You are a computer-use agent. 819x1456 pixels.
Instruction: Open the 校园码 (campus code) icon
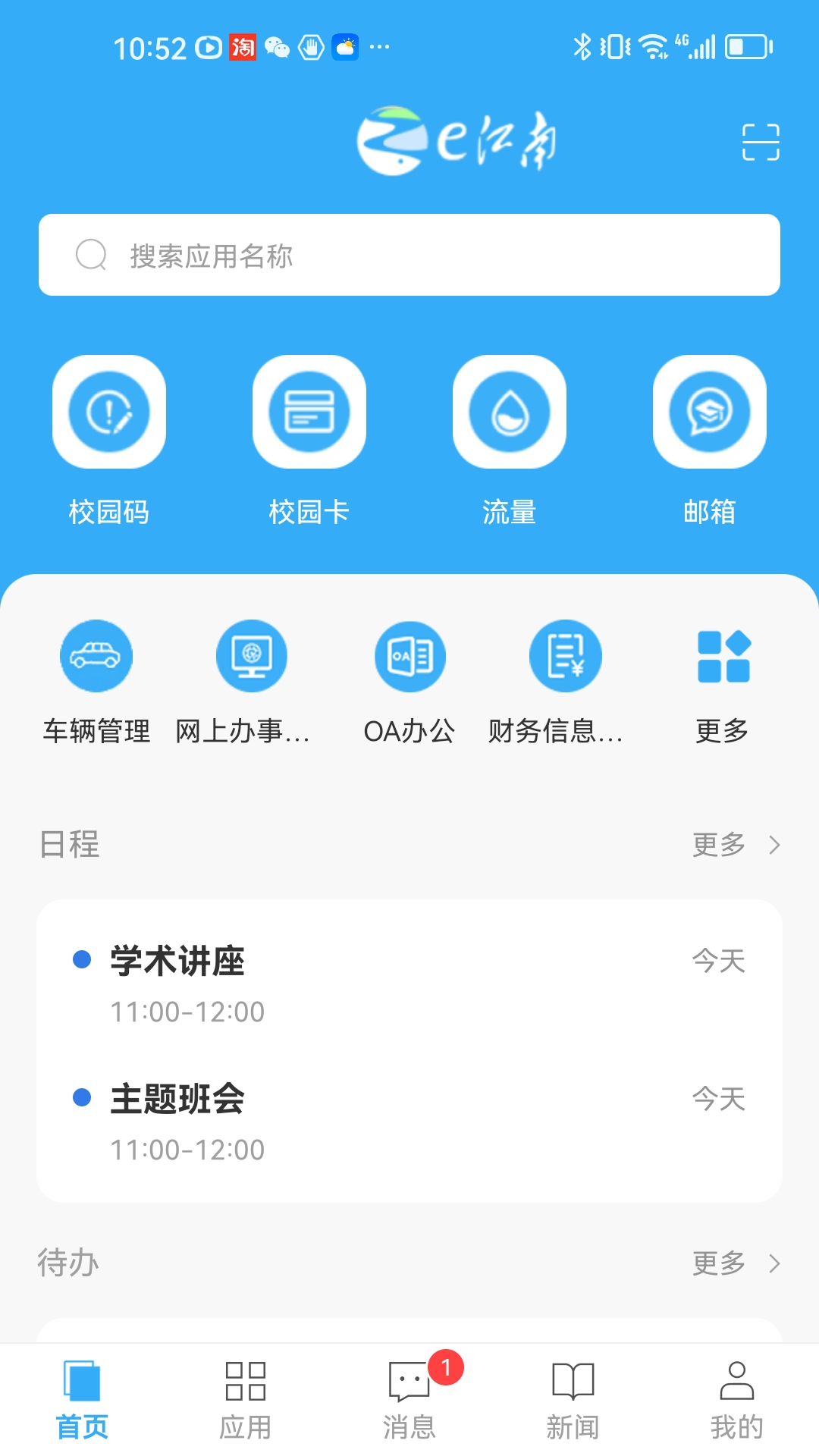pos(108,410)
